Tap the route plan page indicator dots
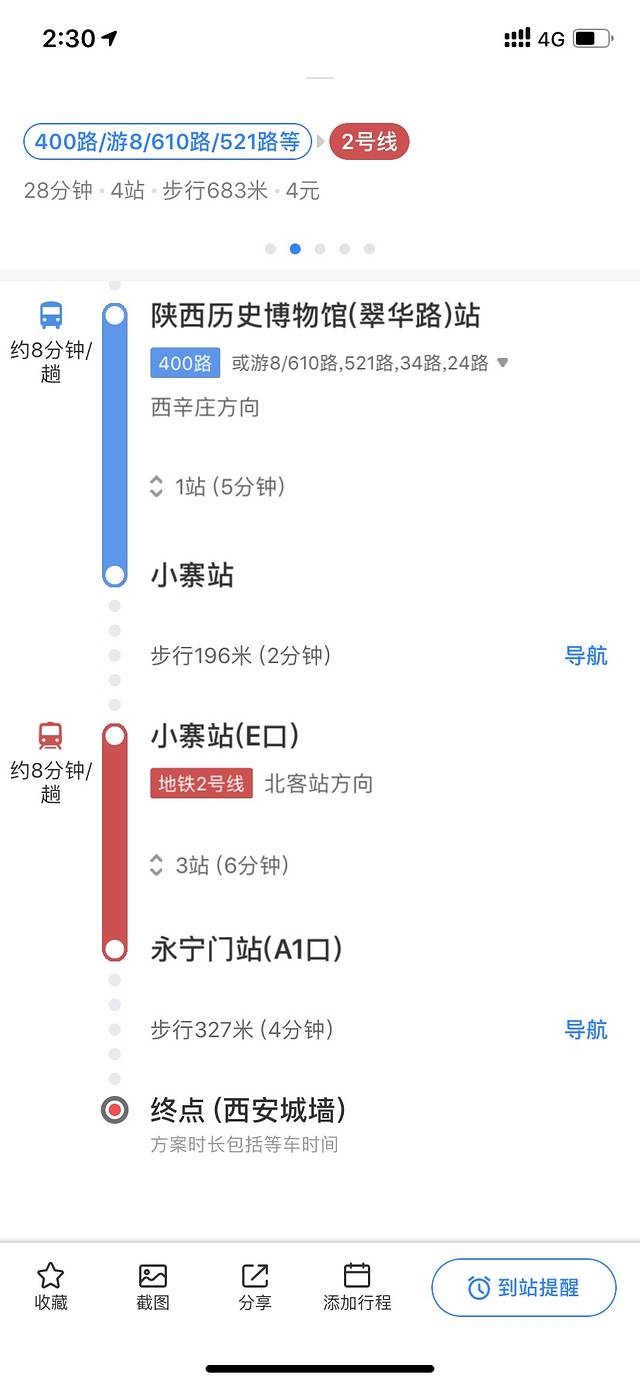Viewport: 640px width, 1385px height. (320, 249)
